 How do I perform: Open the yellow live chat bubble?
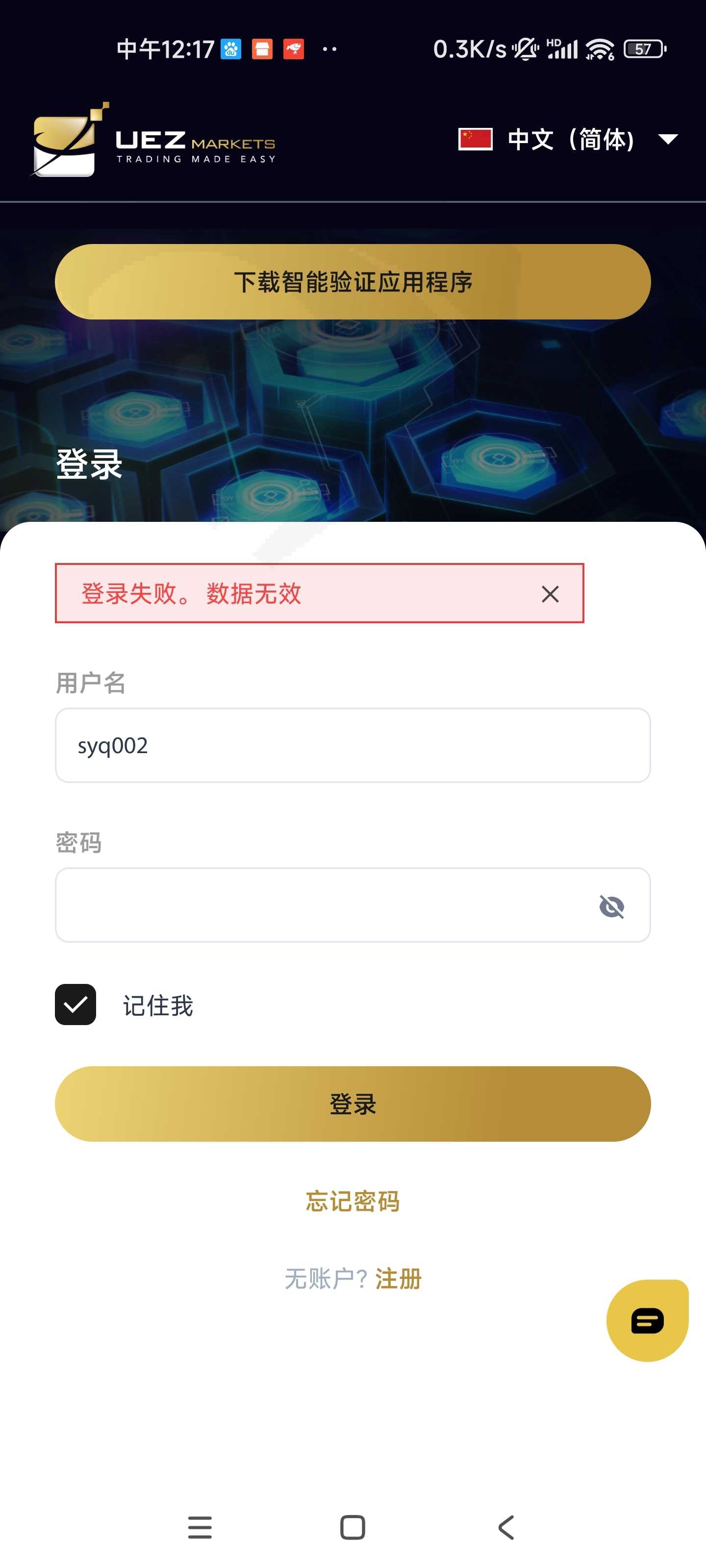(648, 1320)
